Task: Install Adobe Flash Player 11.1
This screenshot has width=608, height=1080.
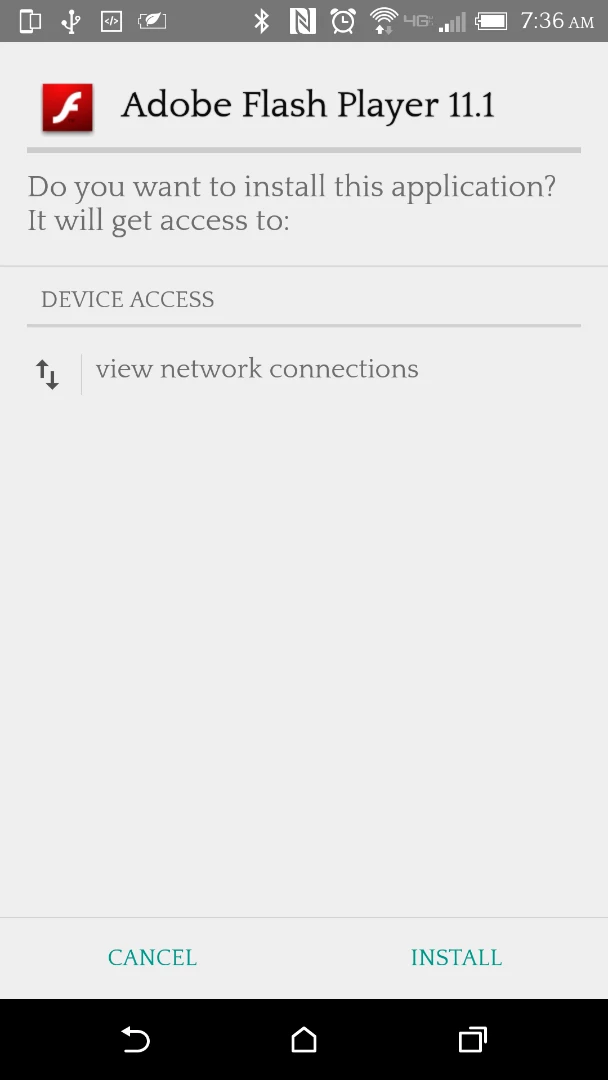Action: (x=456, y=957)
